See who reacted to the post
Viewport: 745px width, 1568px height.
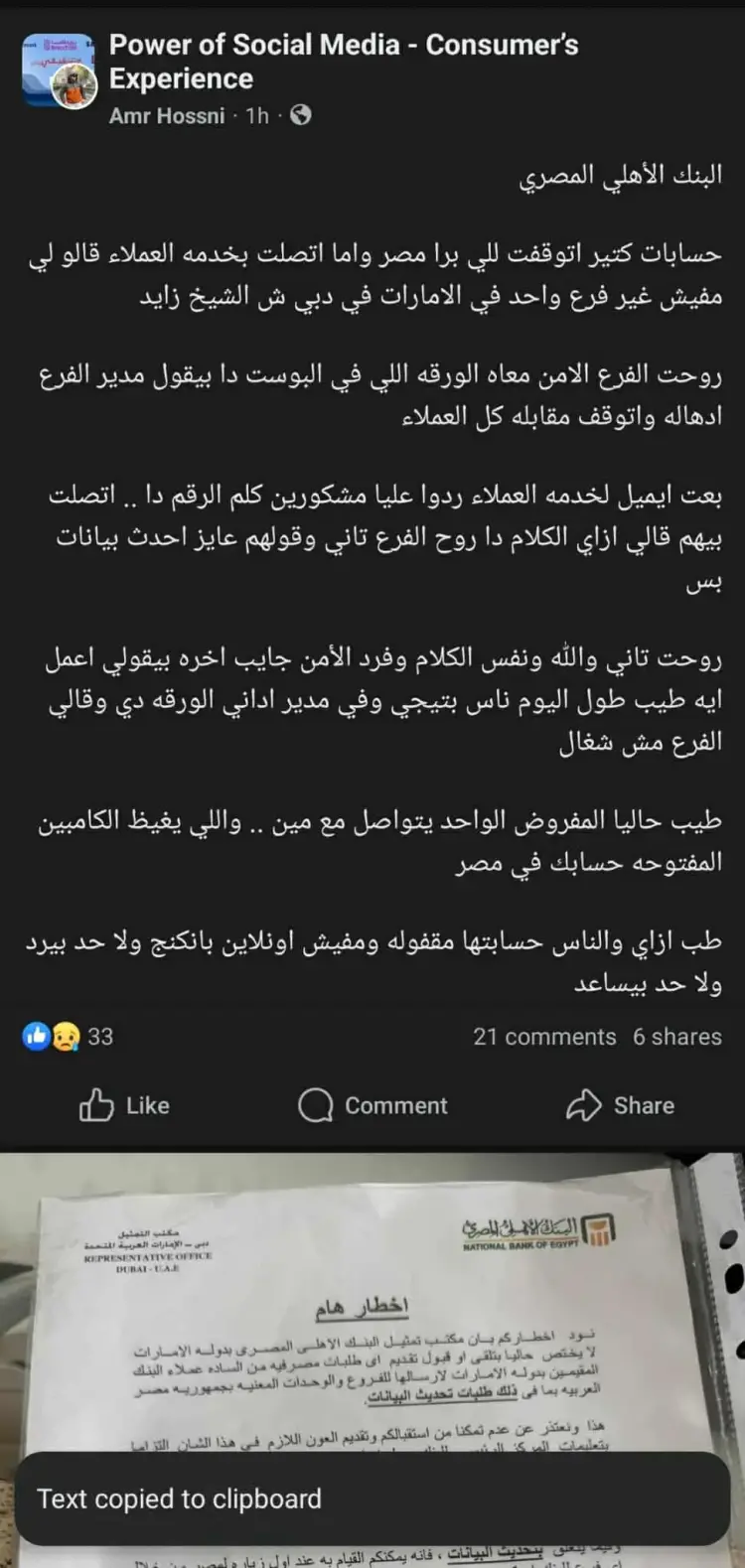pos(68,1037)
